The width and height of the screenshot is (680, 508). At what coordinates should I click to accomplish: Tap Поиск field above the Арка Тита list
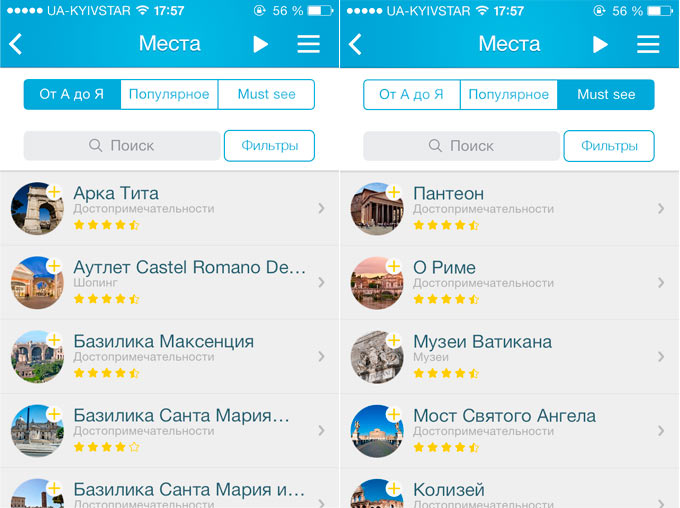[x=122, y=145]
